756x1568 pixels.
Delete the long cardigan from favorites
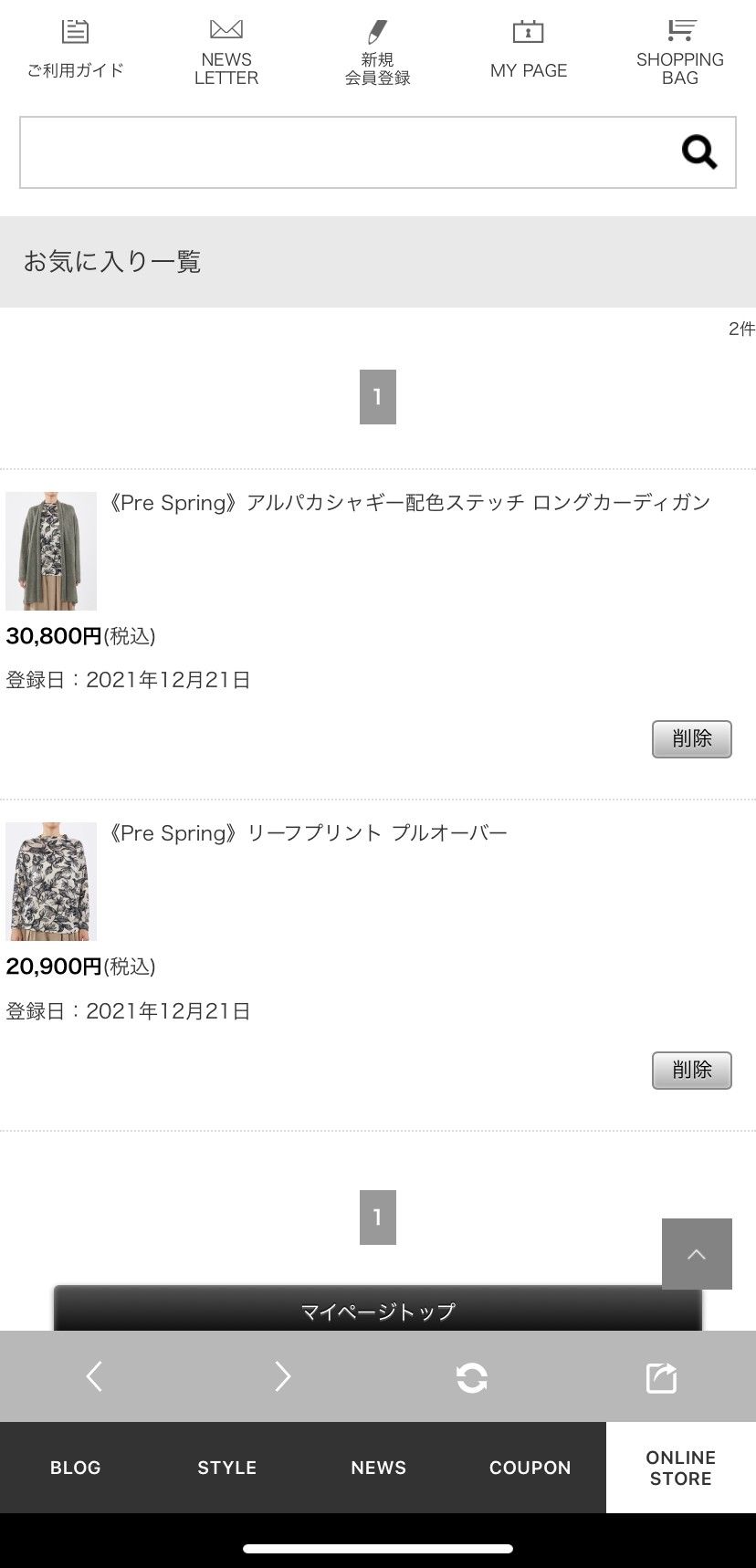click(691, 738)
